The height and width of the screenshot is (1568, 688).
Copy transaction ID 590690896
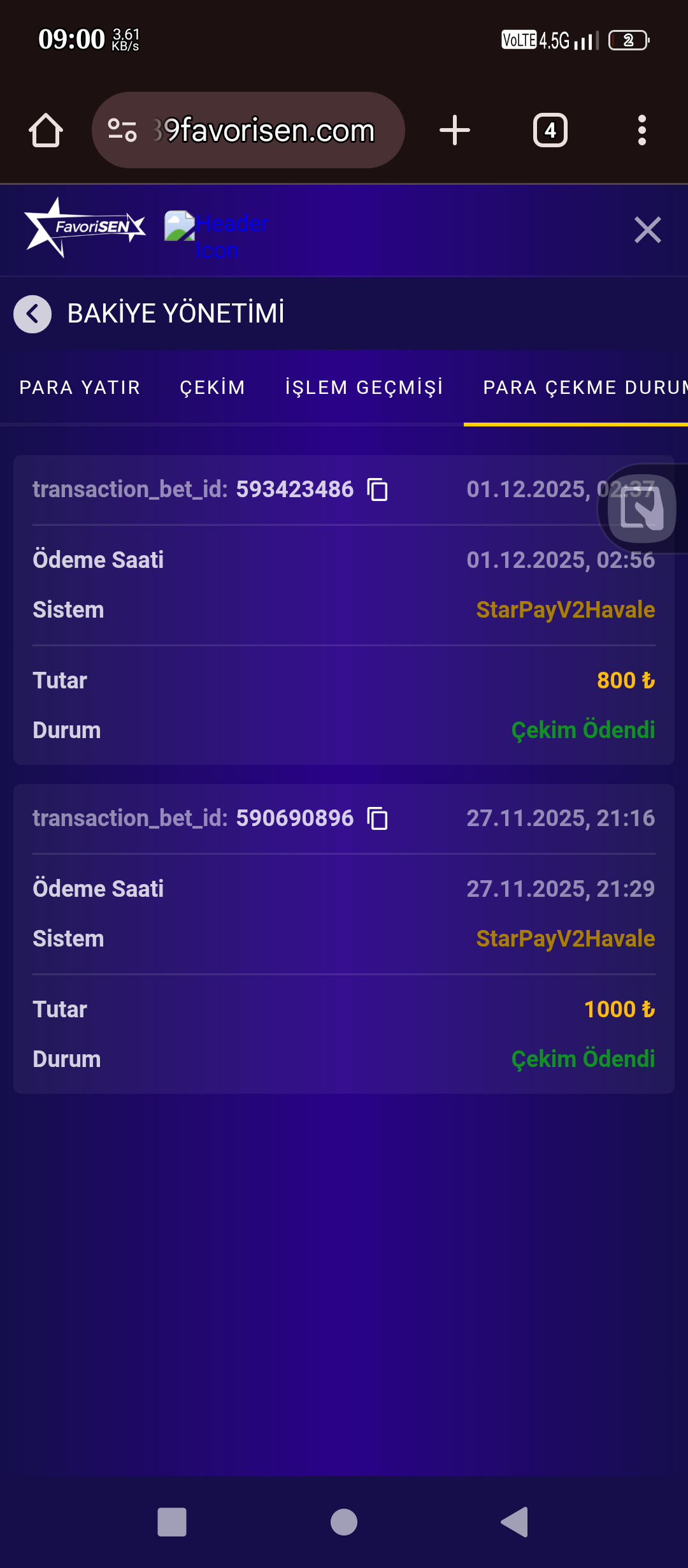pos(378,819)
